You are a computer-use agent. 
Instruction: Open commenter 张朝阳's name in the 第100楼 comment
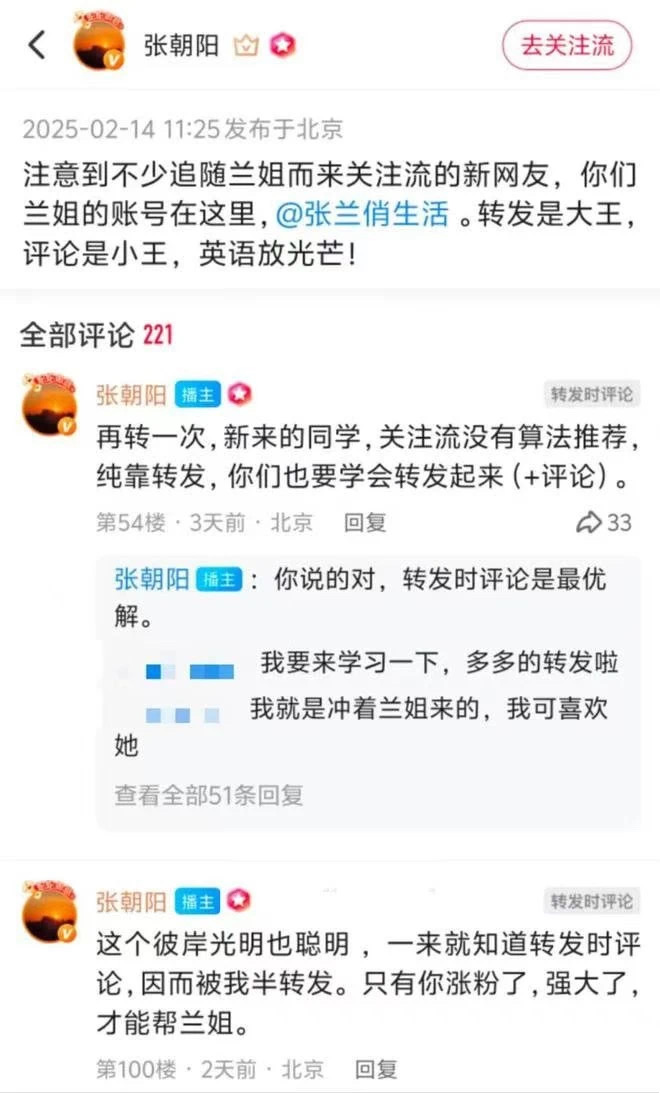tap(131, 901)
